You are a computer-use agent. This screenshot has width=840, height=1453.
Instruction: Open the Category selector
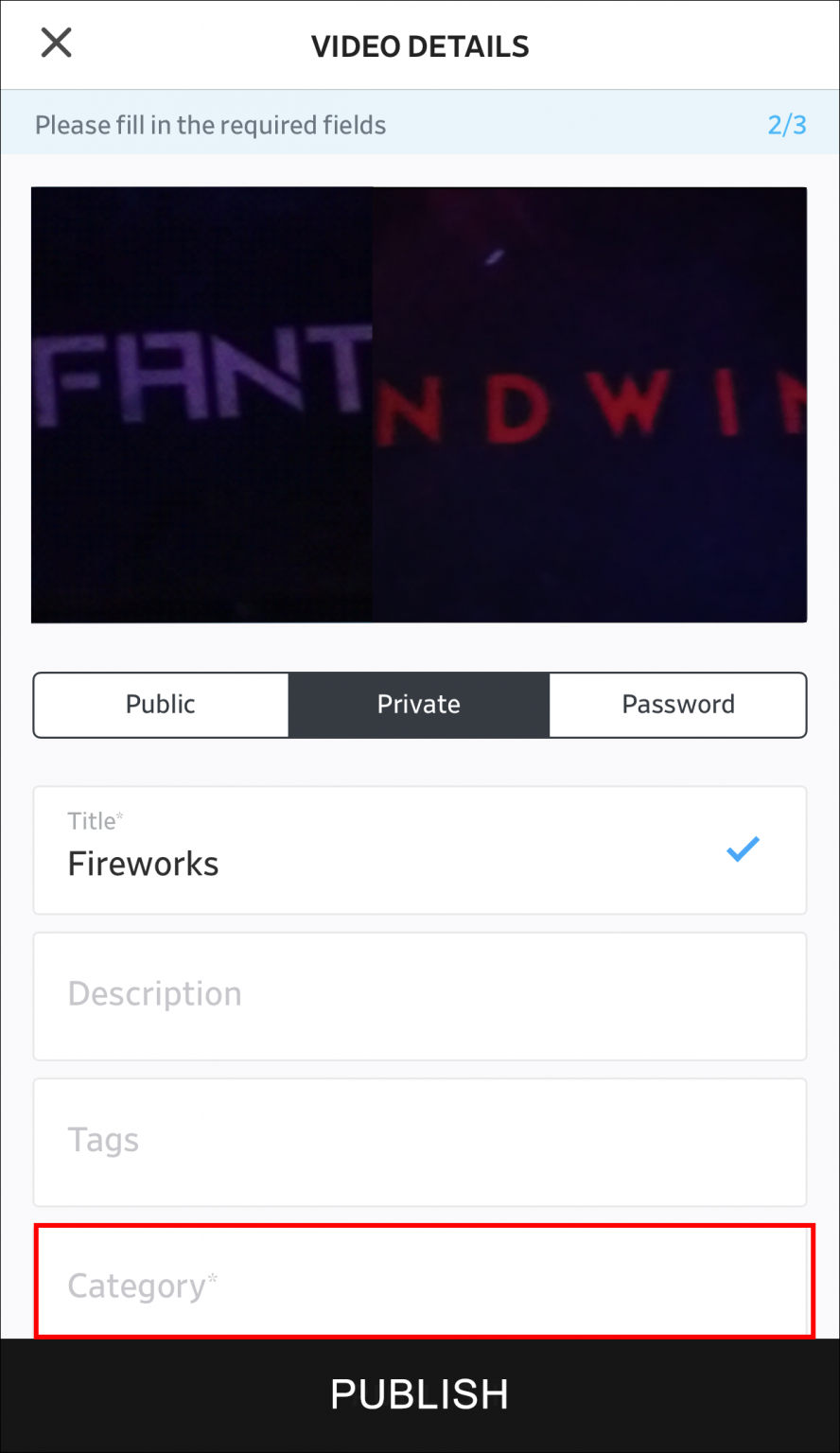coord(424,1282)
